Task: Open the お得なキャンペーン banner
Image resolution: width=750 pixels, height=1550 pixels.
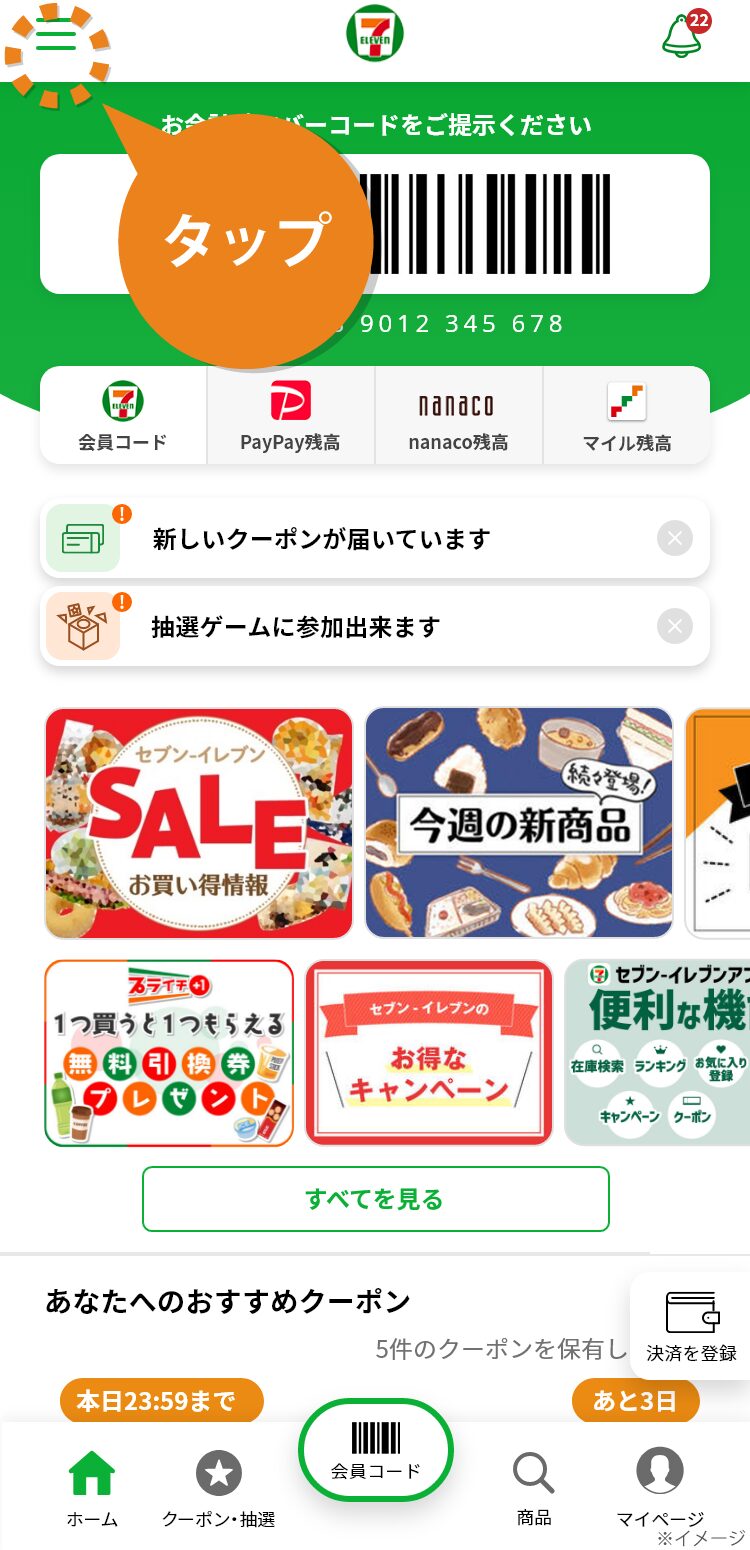Action: (429, 1053)
